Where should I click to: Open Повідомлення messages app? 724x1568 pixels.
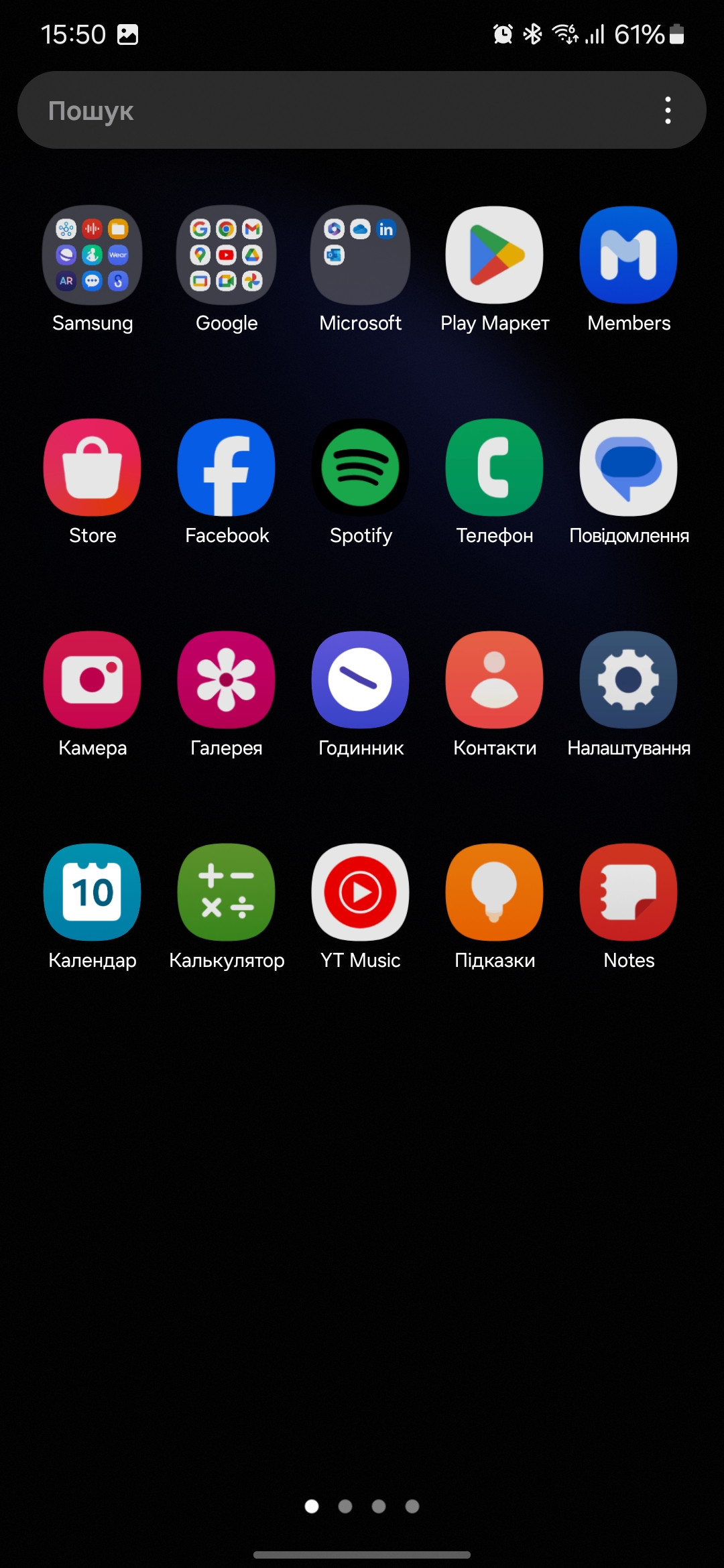[x=629, y=468]
